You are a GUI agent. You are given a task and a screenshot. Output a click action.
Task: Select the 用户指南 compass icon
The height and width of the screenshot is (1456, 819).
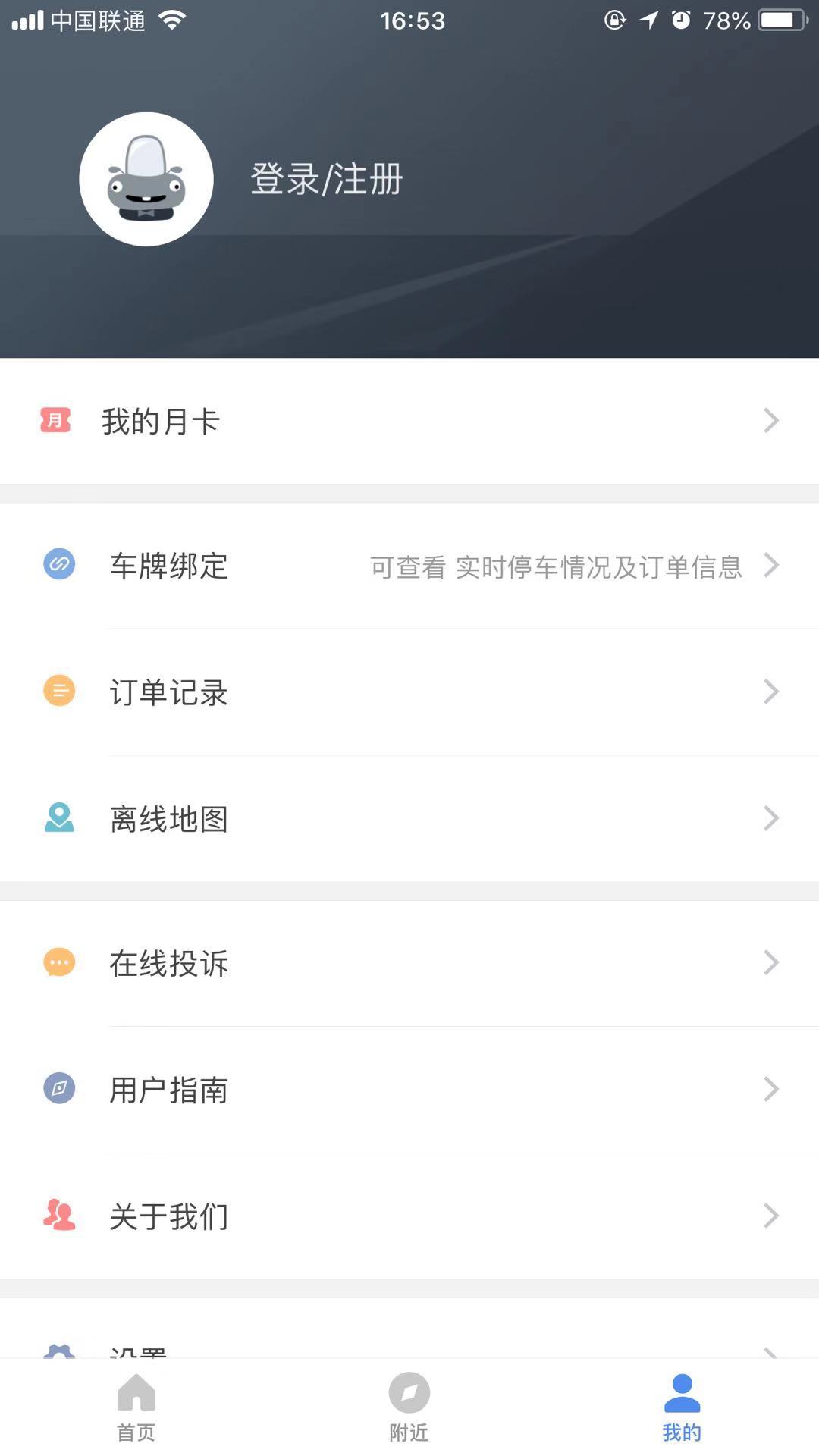point(59,1090)
